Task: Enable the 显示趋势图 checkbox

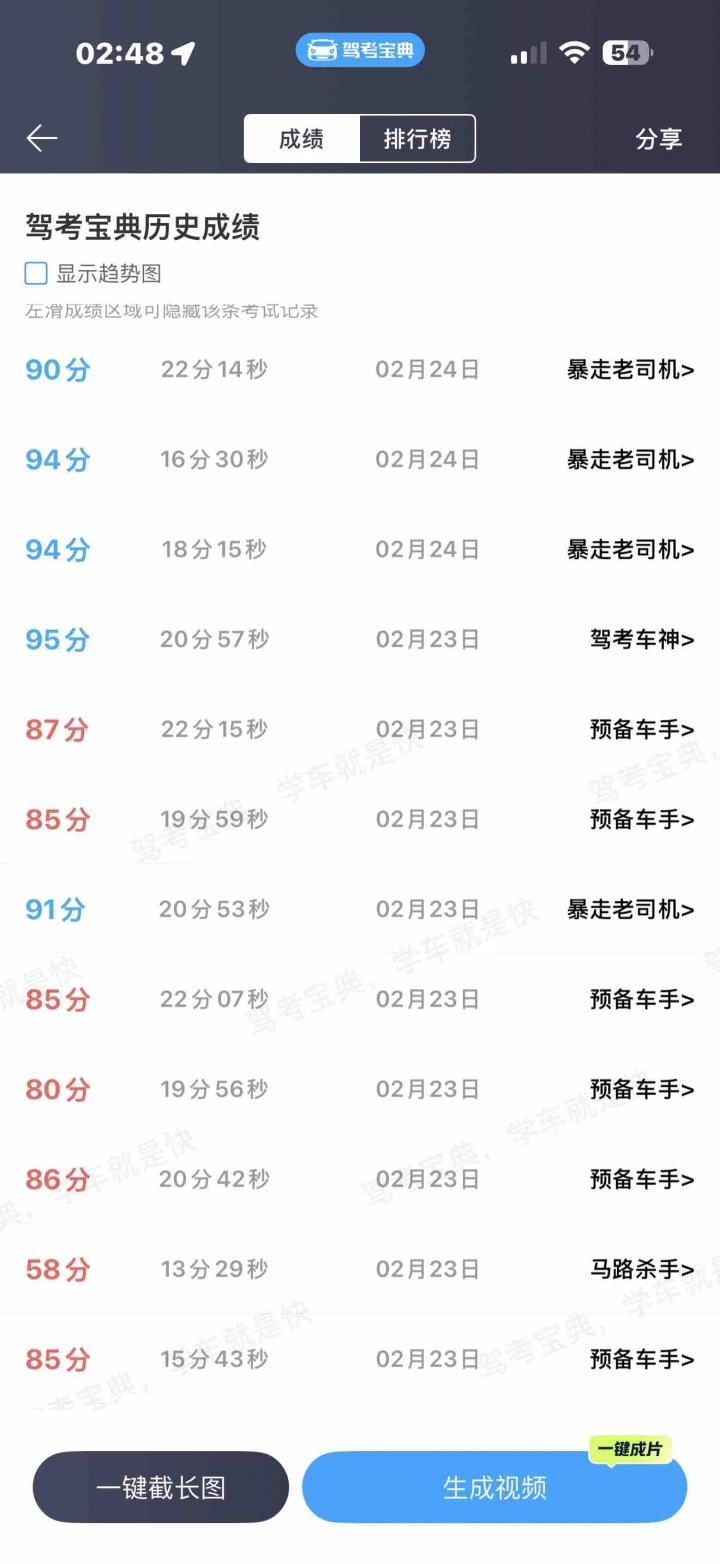Action: click(x=36, y=273)
